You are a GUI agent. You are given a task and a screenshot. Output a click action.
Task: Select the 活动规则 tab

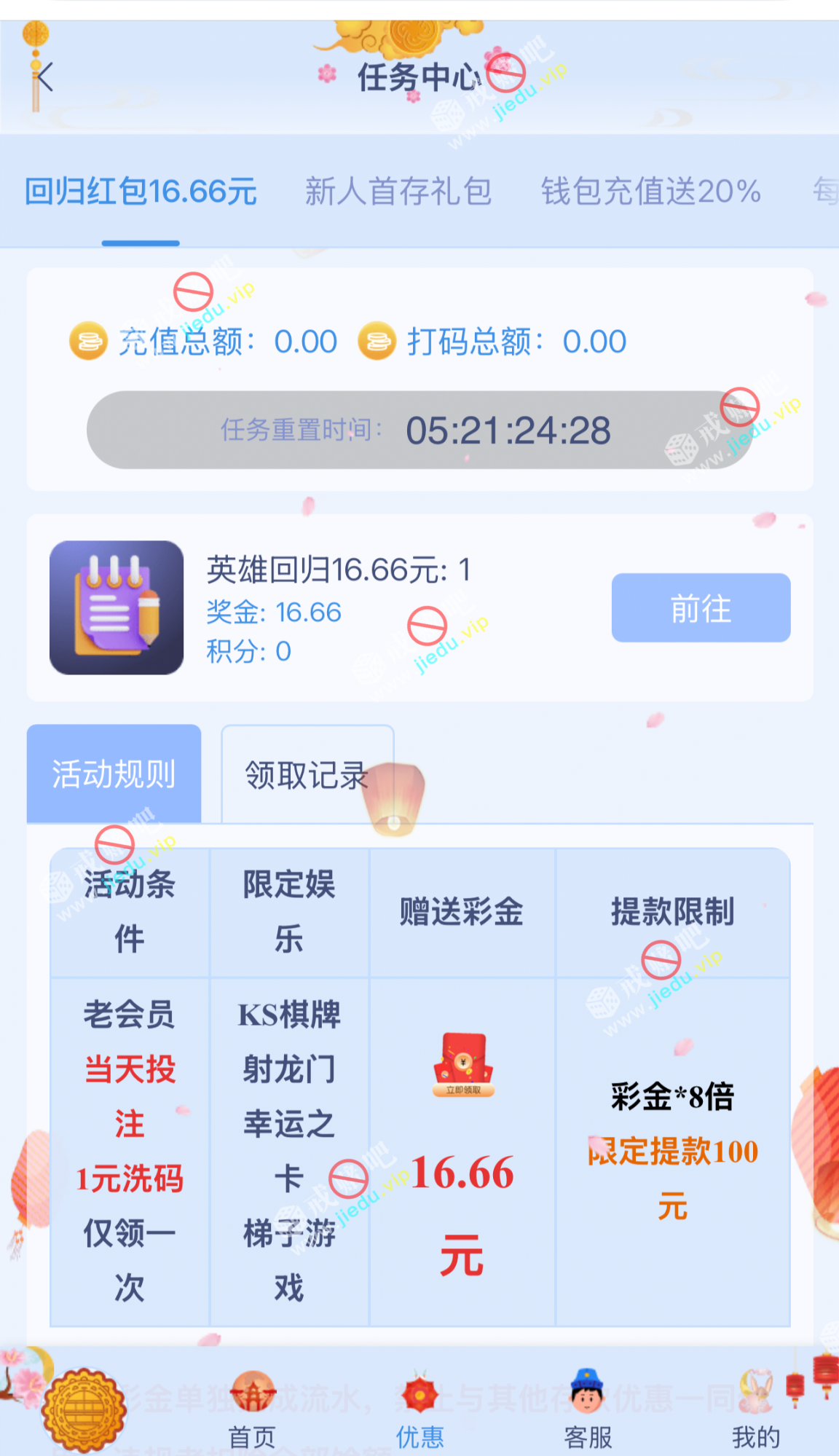point(114,774)
